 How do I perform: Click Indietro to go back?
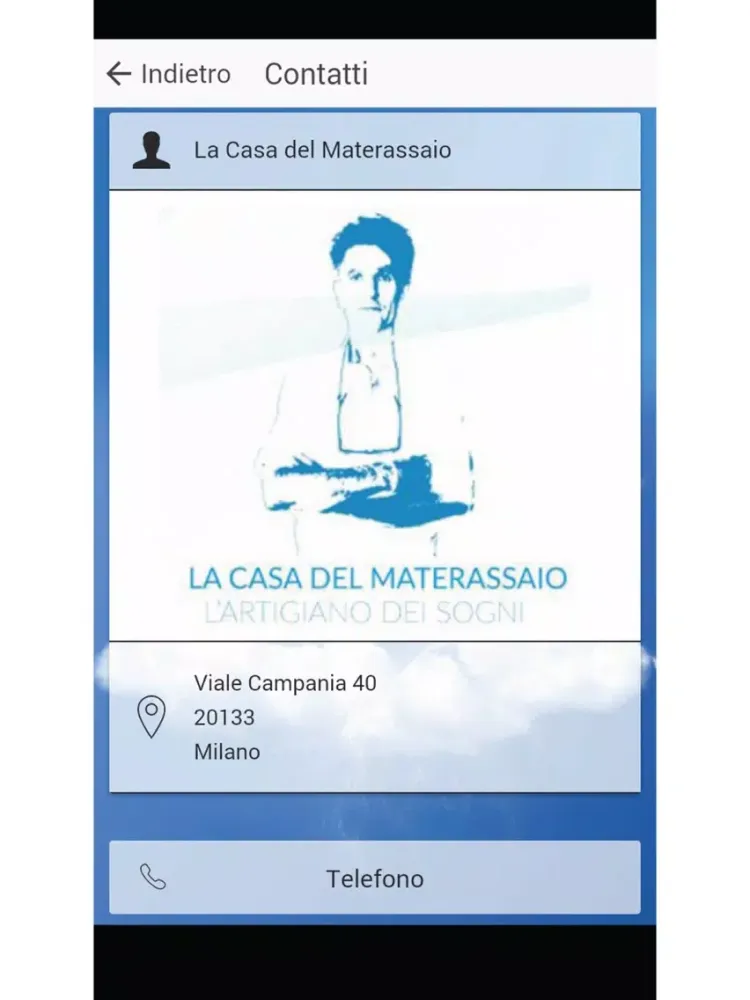[186, 73]
